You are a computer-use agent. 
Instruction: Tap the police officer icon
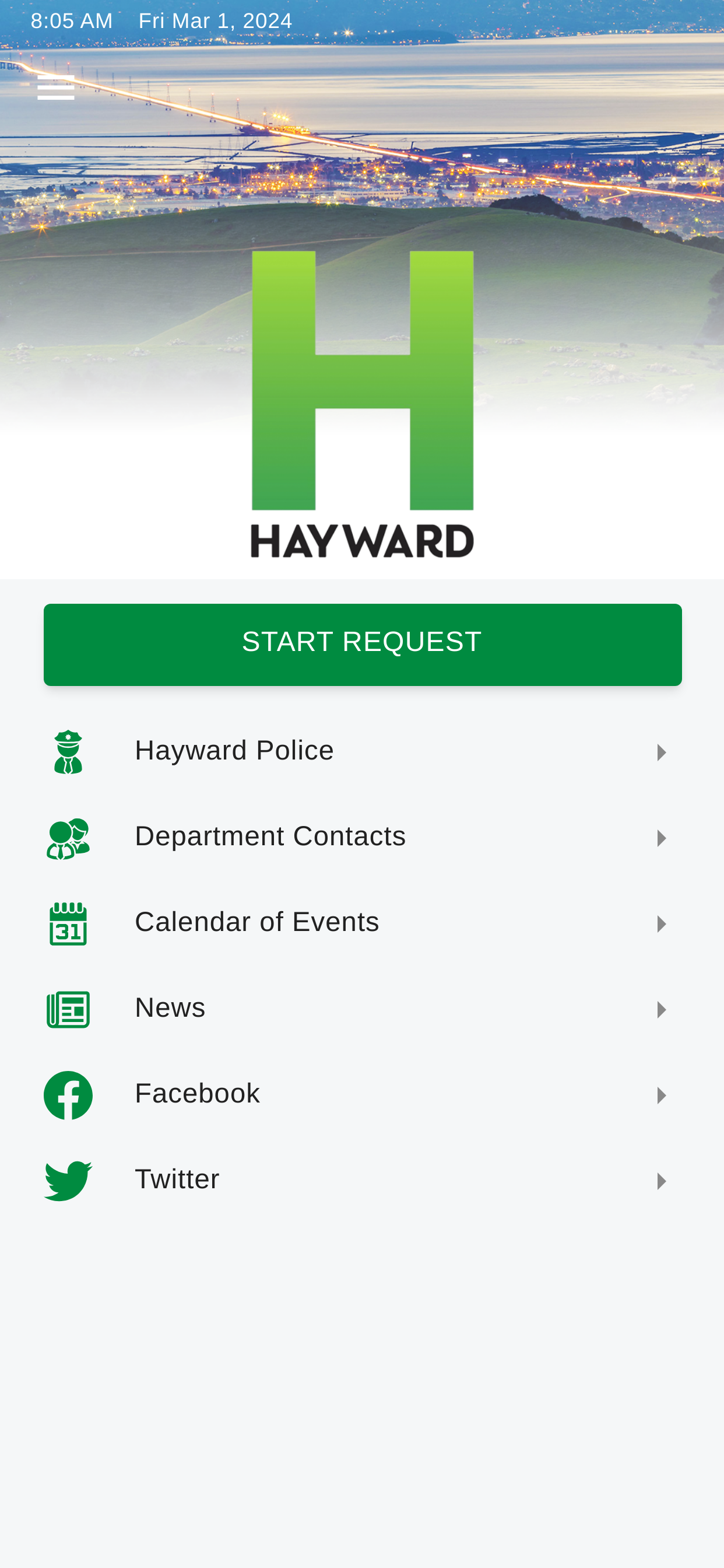point(68,750)
